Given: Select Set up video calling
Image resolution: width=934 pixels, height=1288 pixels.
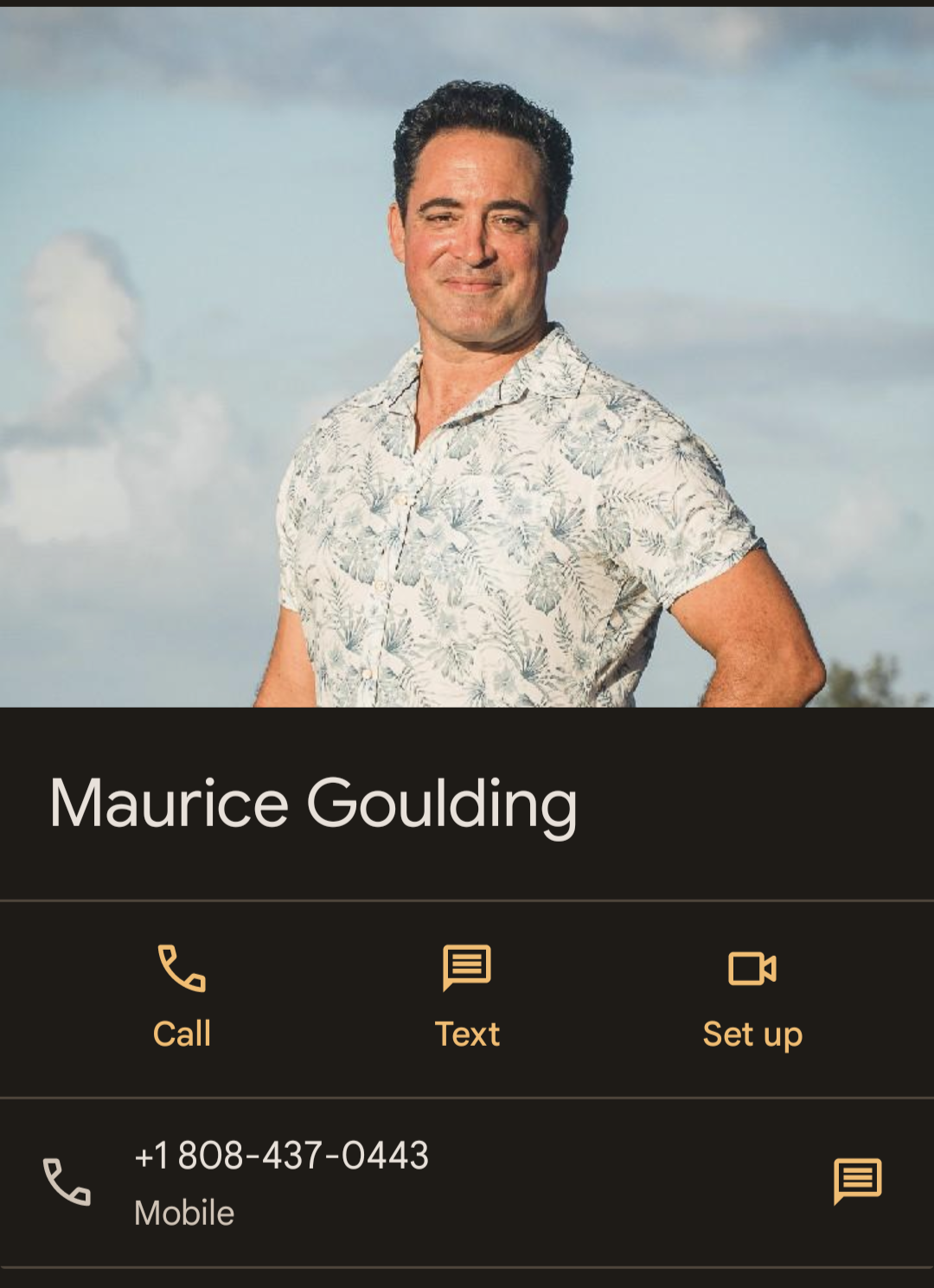Looking at the screenshot, I should [x=752, y=996].
